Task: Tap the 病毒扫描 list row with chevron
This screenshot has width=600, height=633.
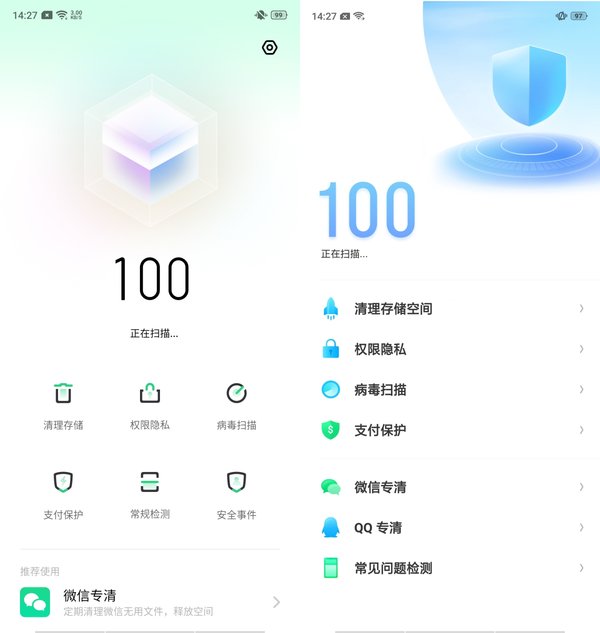Action: pyautogui.click(x=450, y=390)
